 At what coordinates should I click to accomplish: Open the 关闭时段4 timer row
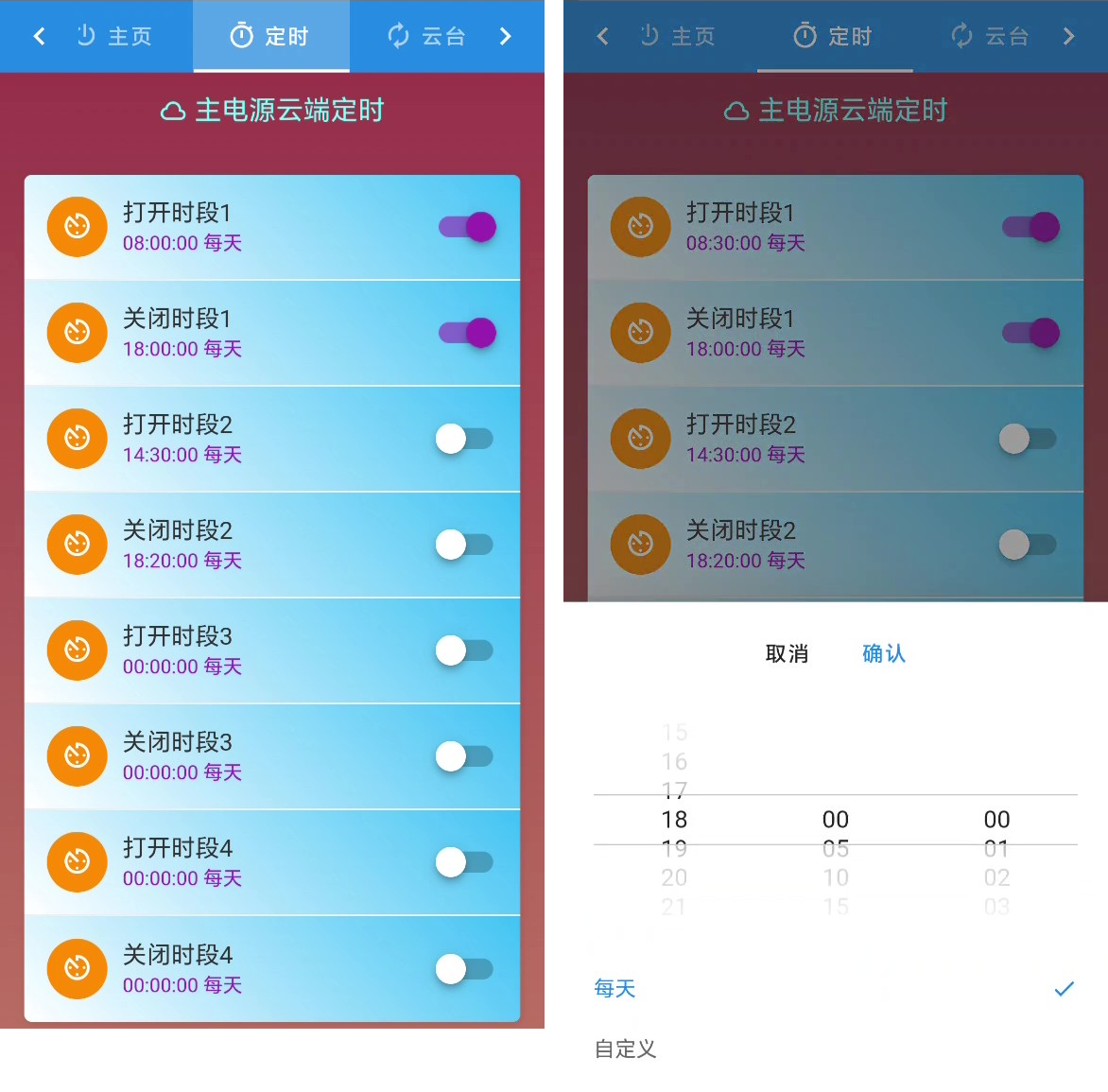point(236,969)
